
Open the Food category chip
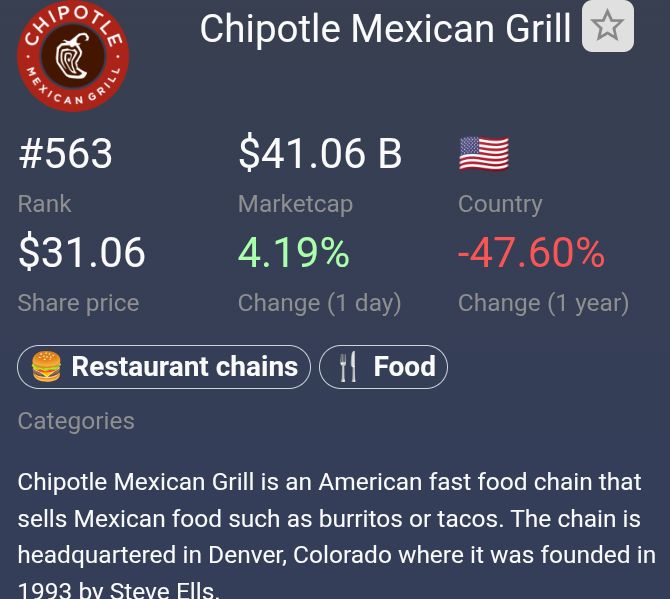coord(383,367)
